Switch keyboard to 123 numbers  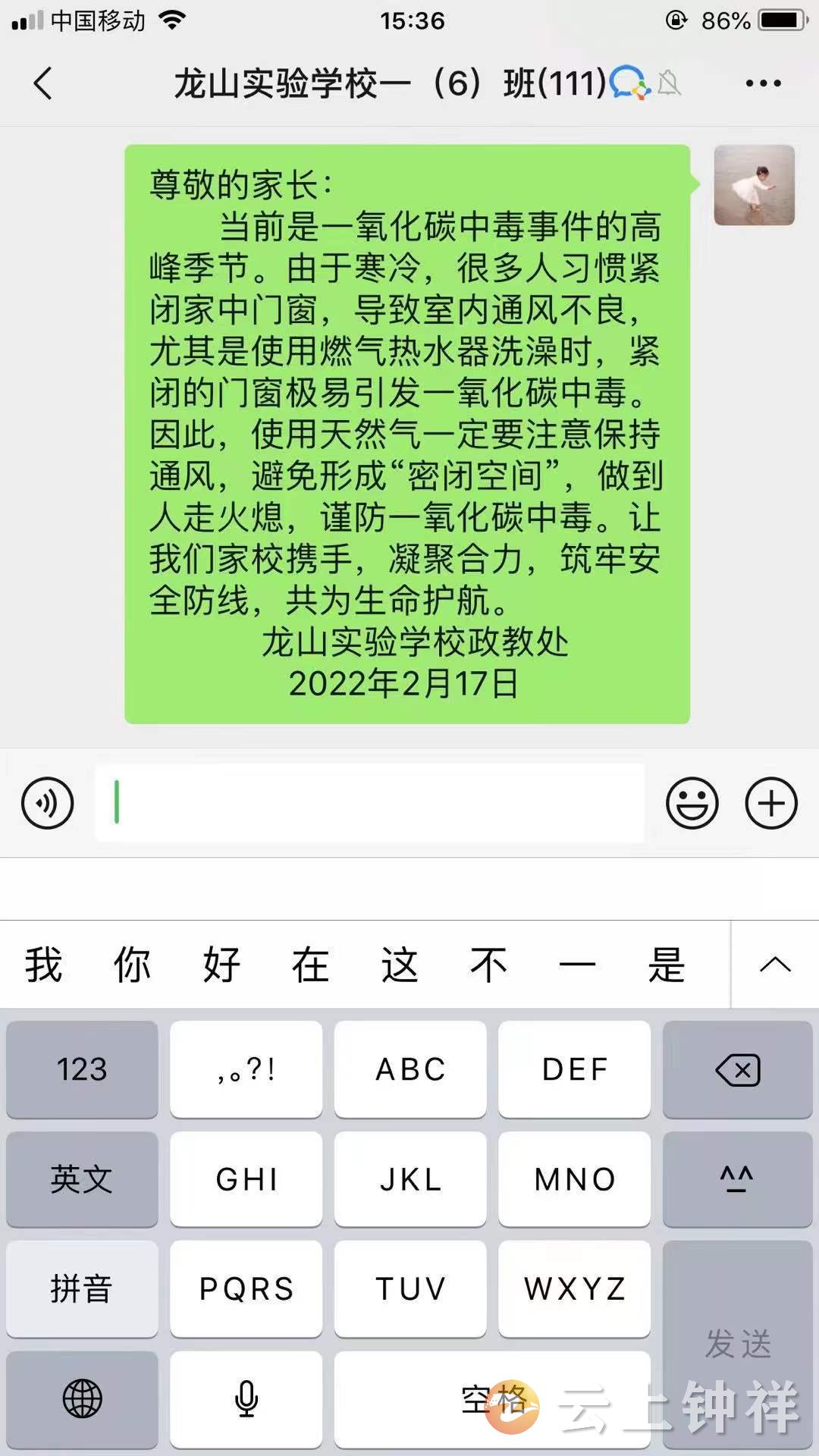pos(82,1069)
